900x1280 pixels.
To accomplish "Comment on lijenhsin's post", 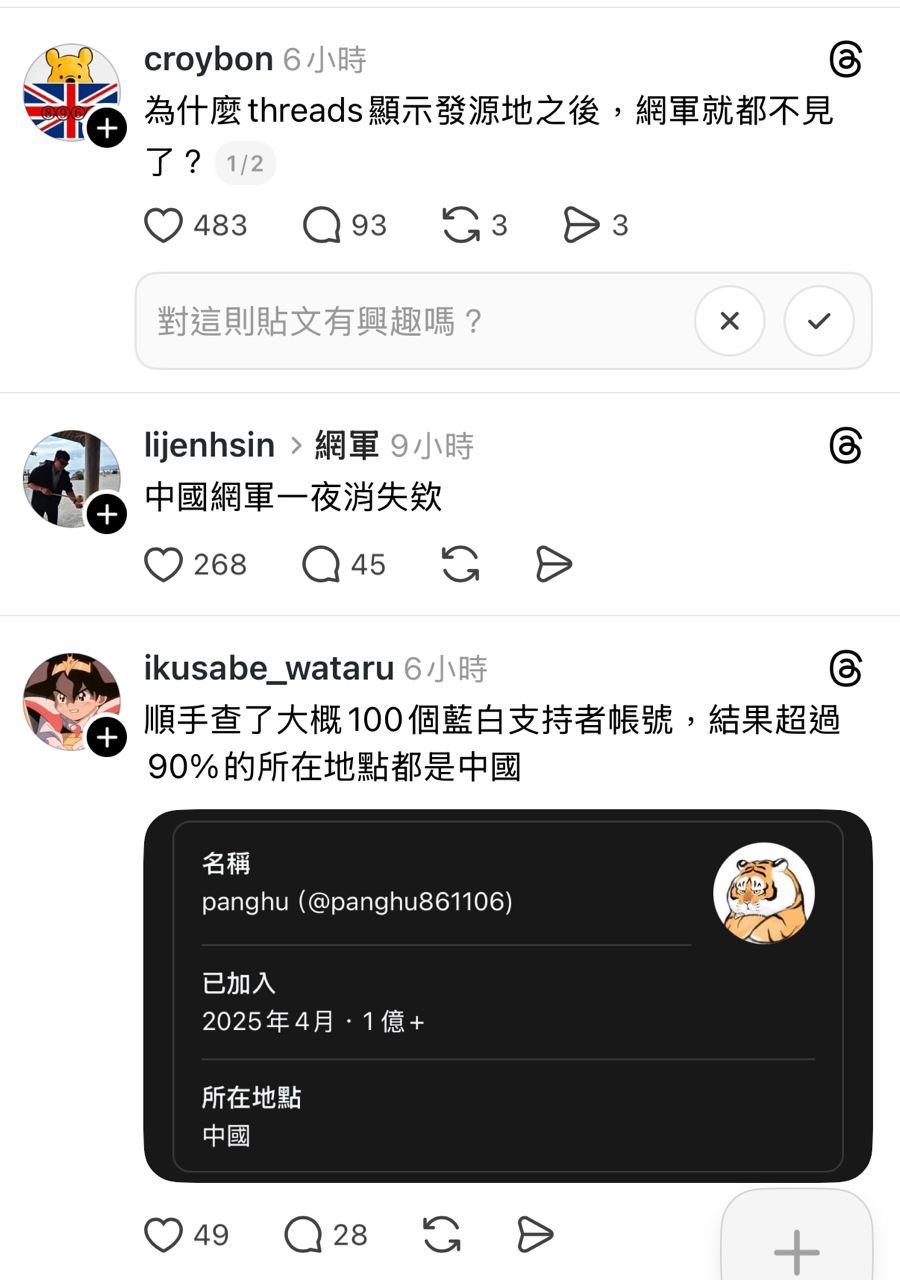I will tap(322, 565).
